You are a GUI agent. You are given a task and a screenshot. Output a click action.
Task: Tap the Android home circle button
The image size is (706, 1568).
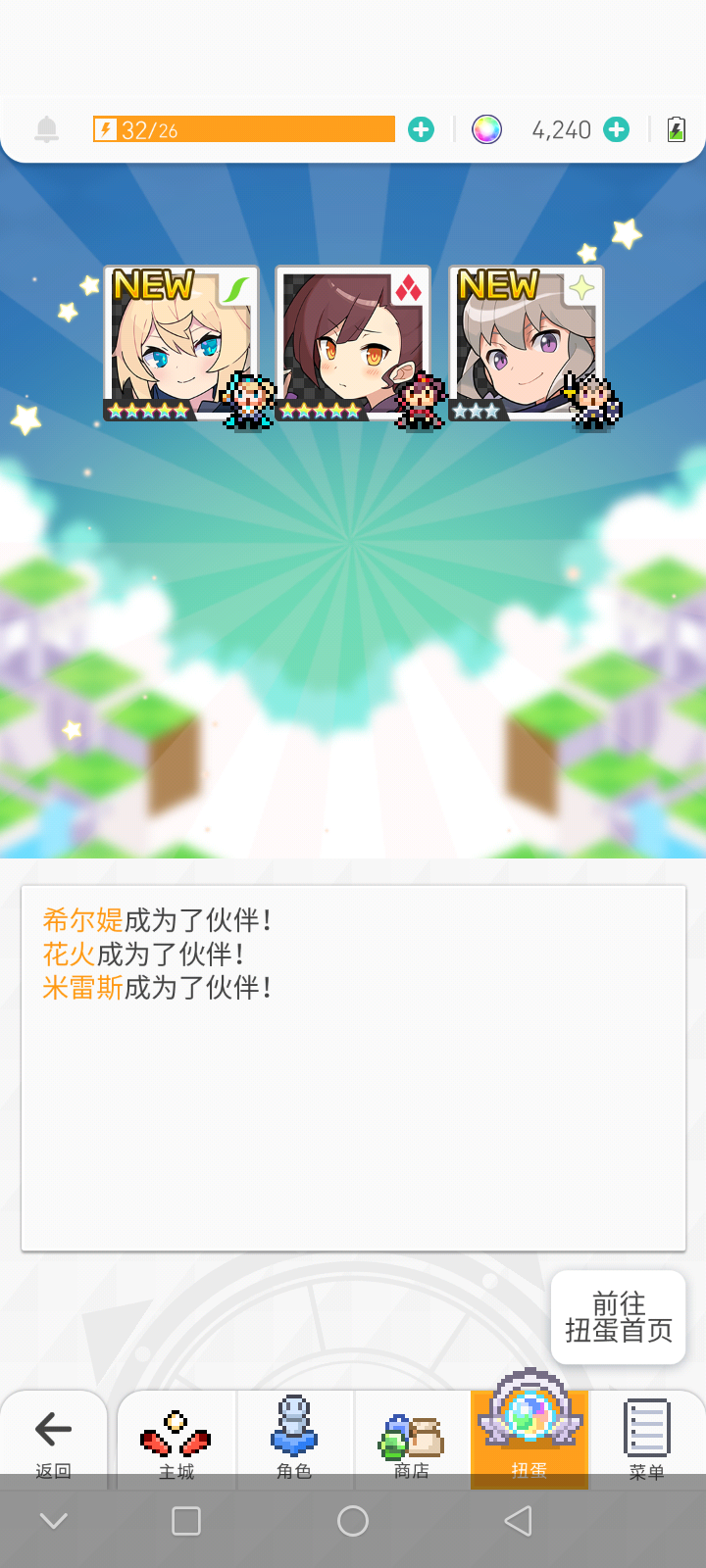353,1522
